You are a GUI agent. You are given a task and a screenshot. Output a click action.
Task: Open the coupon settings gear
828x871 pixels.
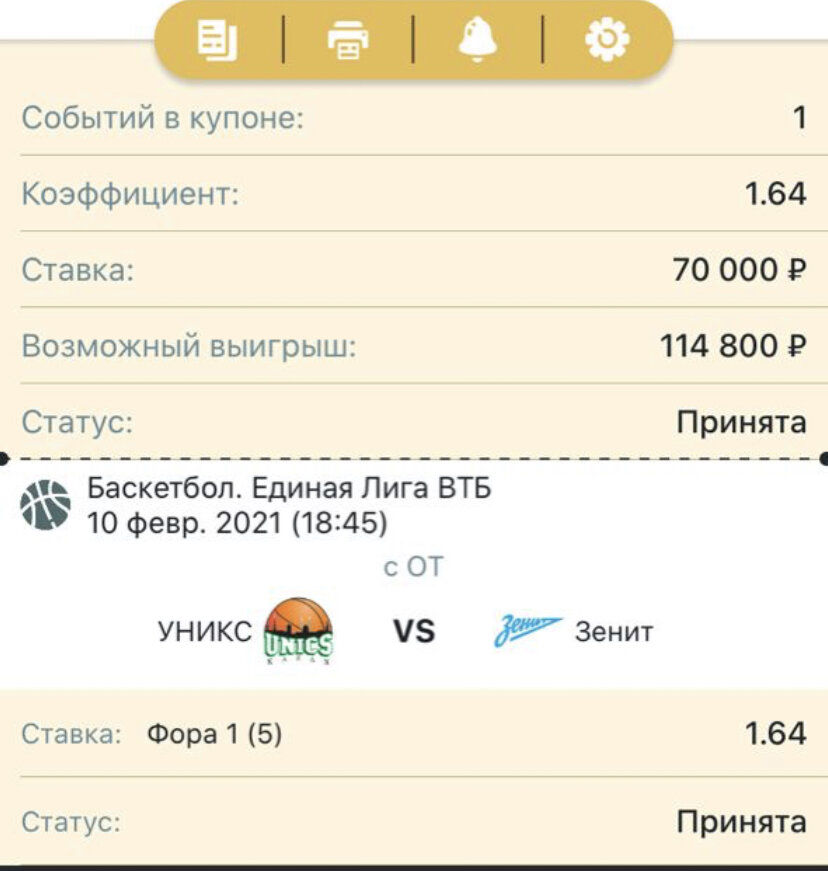click(606, 40)
